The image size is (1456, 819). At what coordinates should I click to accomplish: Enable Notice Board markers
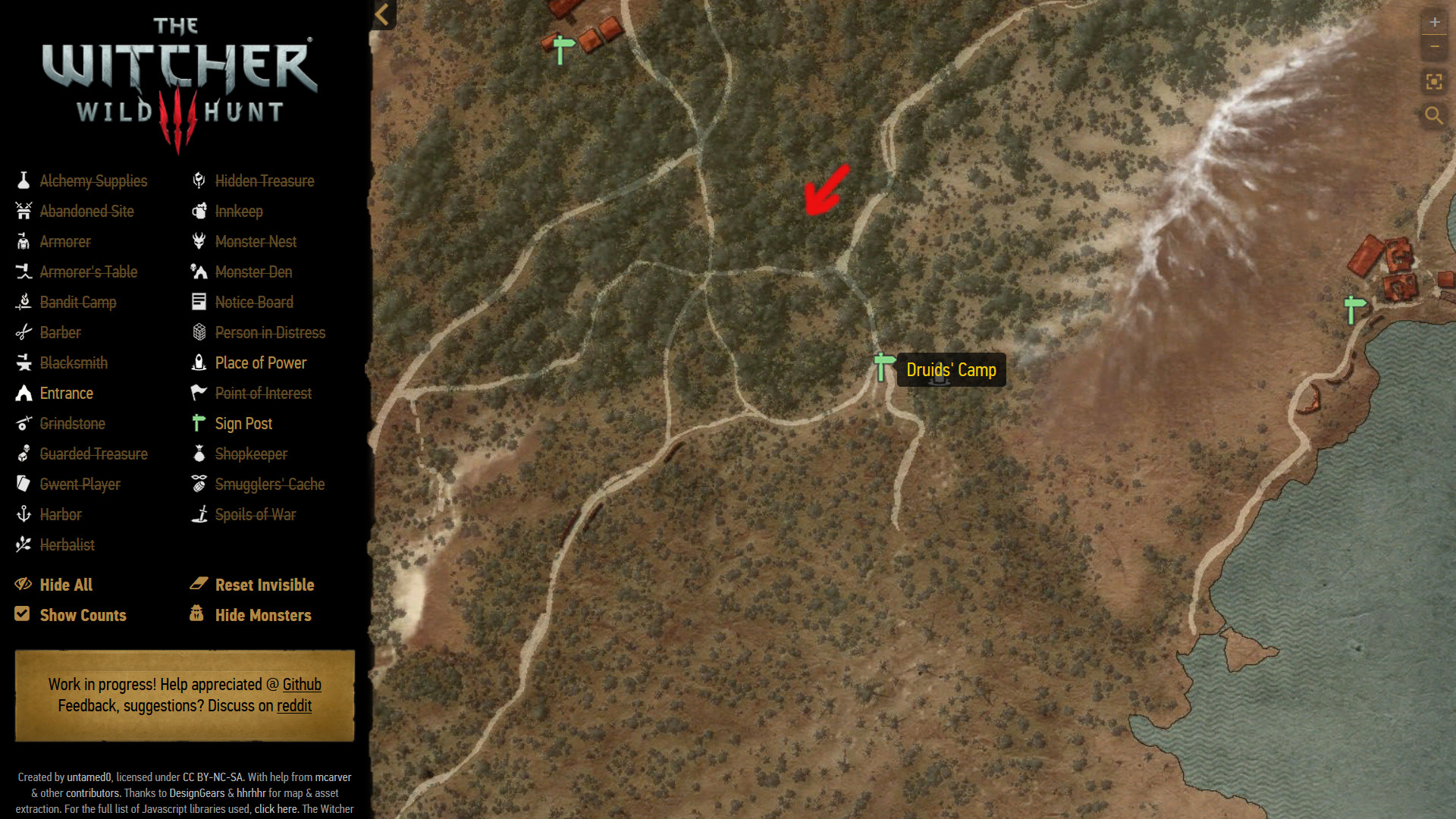pyautogui.click(x=253, y=302)
